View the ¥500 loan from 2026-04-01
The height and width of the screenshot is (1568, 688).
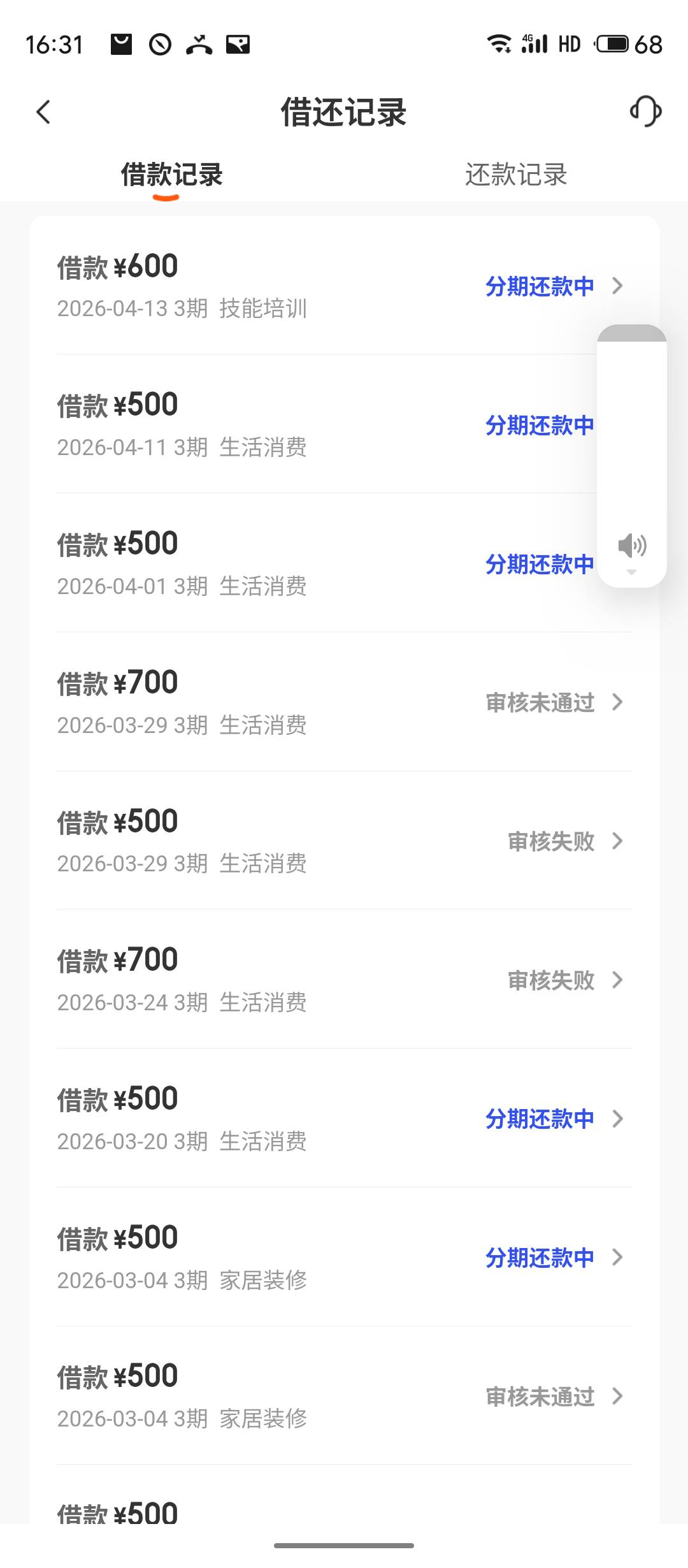click(x=344, y=563)
